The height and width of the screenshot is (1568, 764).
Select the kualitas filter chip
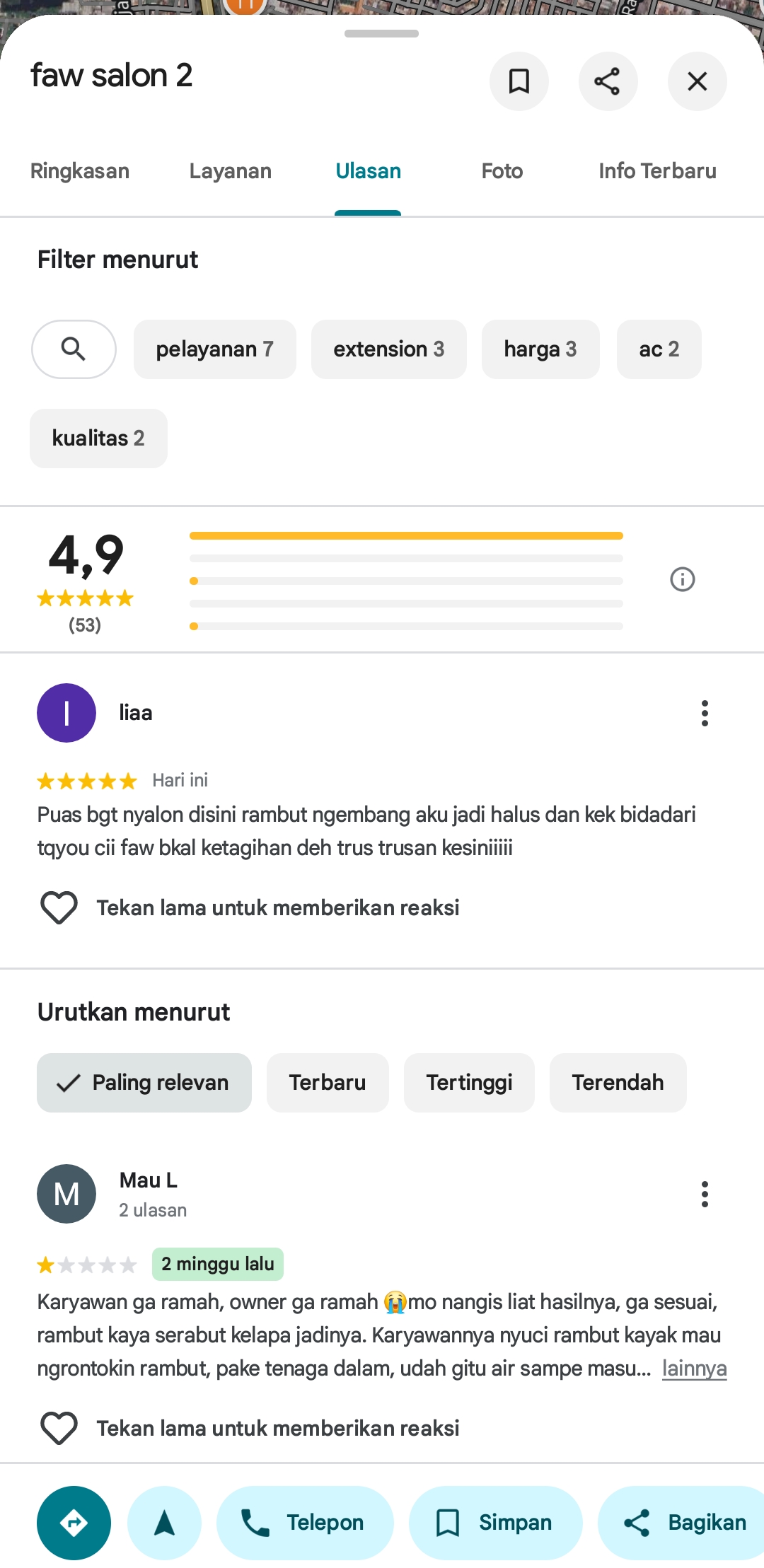(98, 439)
